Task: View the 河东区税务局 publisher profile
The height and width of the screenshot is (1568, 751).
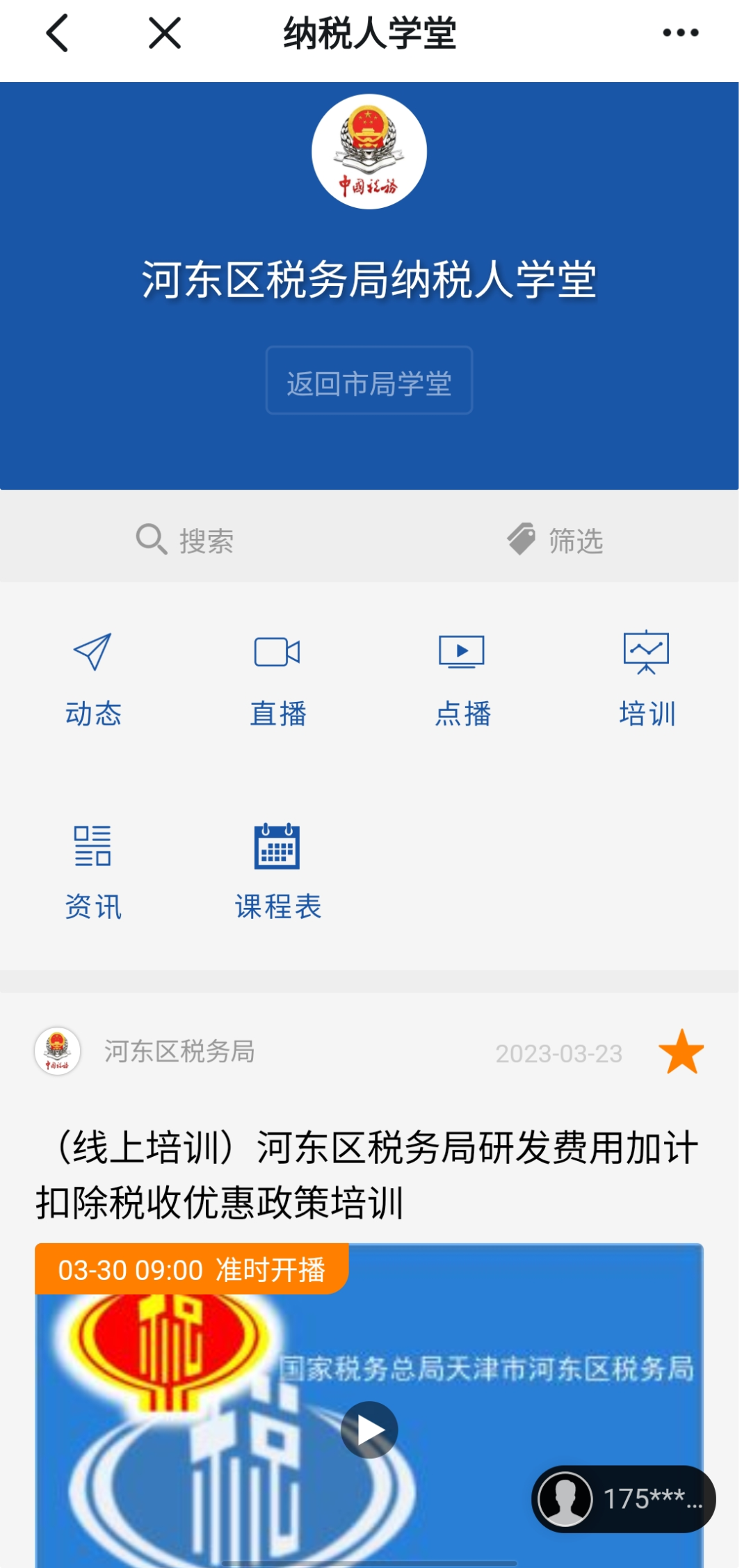Action: pyautogui.click(x=179, y=1052)
